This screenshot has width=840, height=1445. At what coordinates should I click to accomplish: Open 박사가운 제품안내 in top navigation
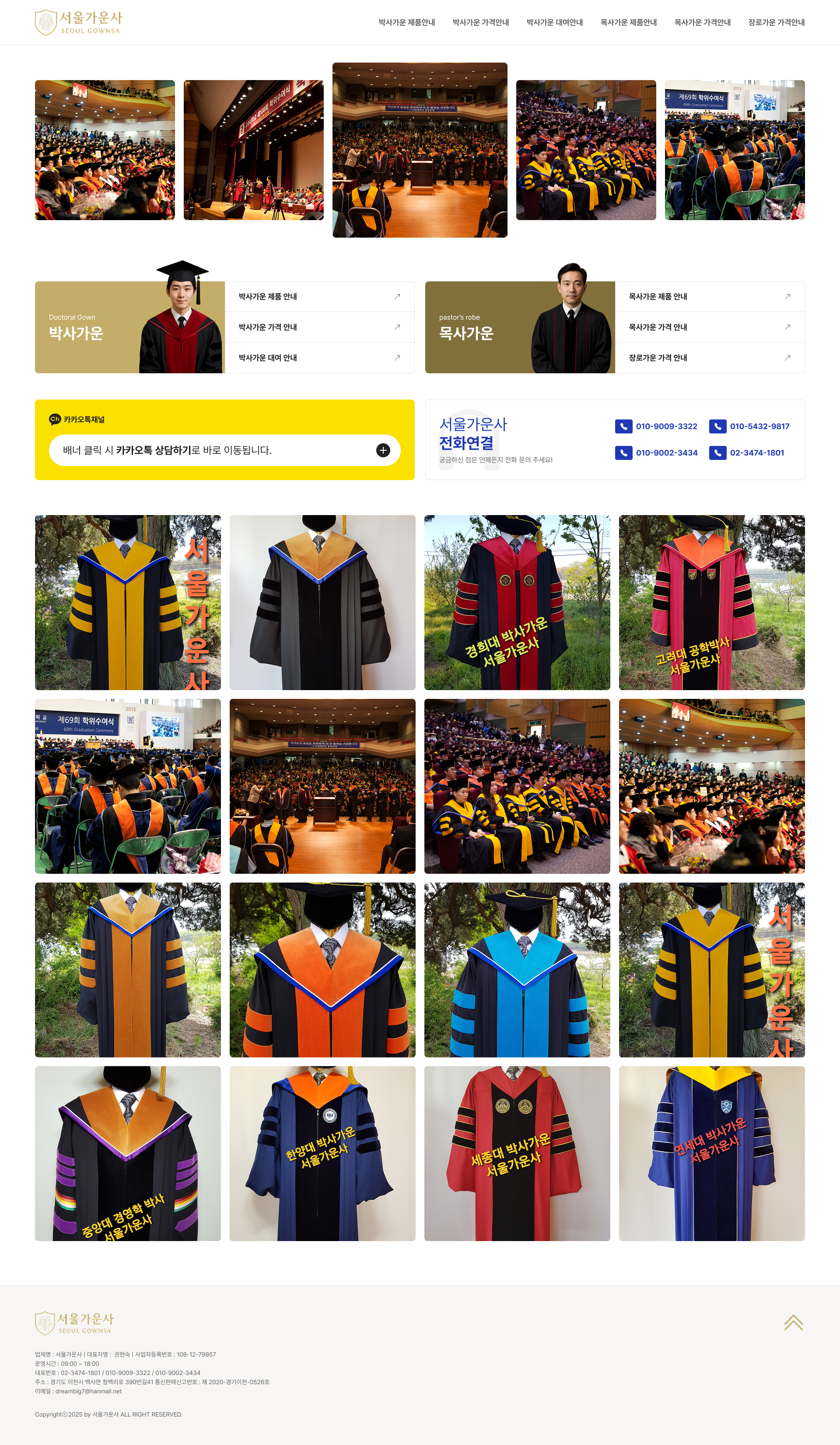[406, 22]
